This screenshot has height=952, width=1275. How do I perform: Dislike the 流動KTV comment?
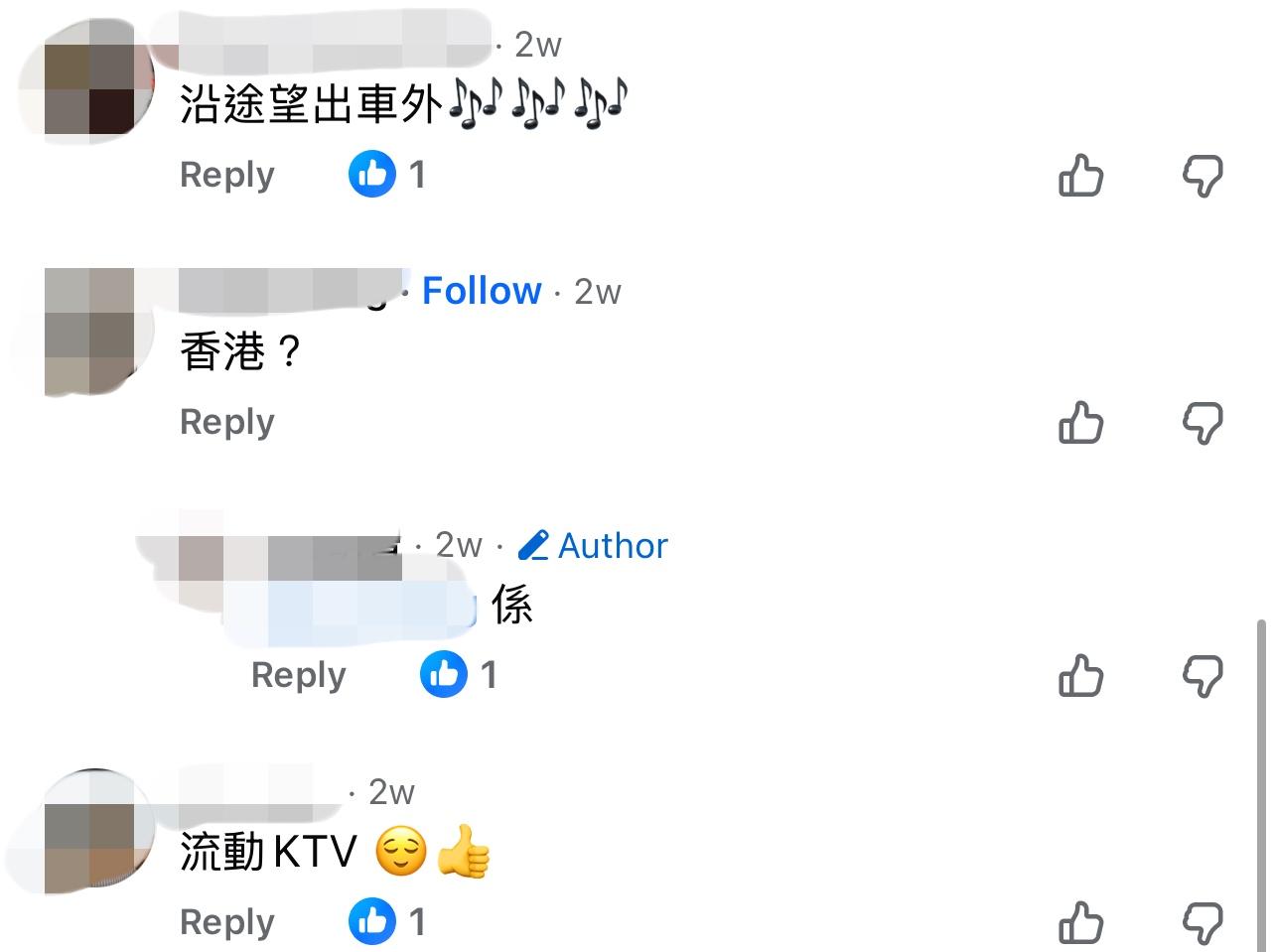click(1202, 922)
